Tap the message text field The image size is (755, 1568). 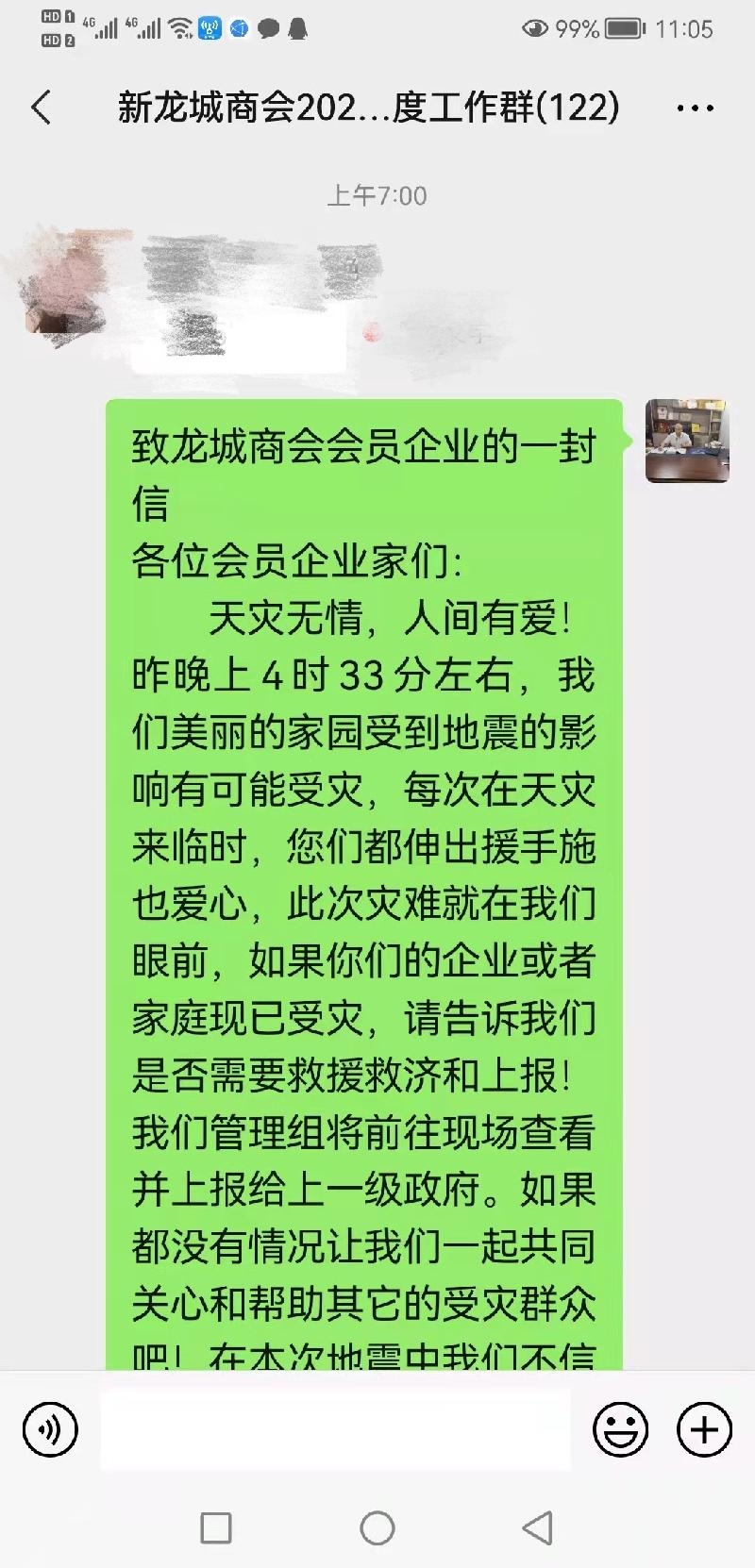coord(335,1429)
